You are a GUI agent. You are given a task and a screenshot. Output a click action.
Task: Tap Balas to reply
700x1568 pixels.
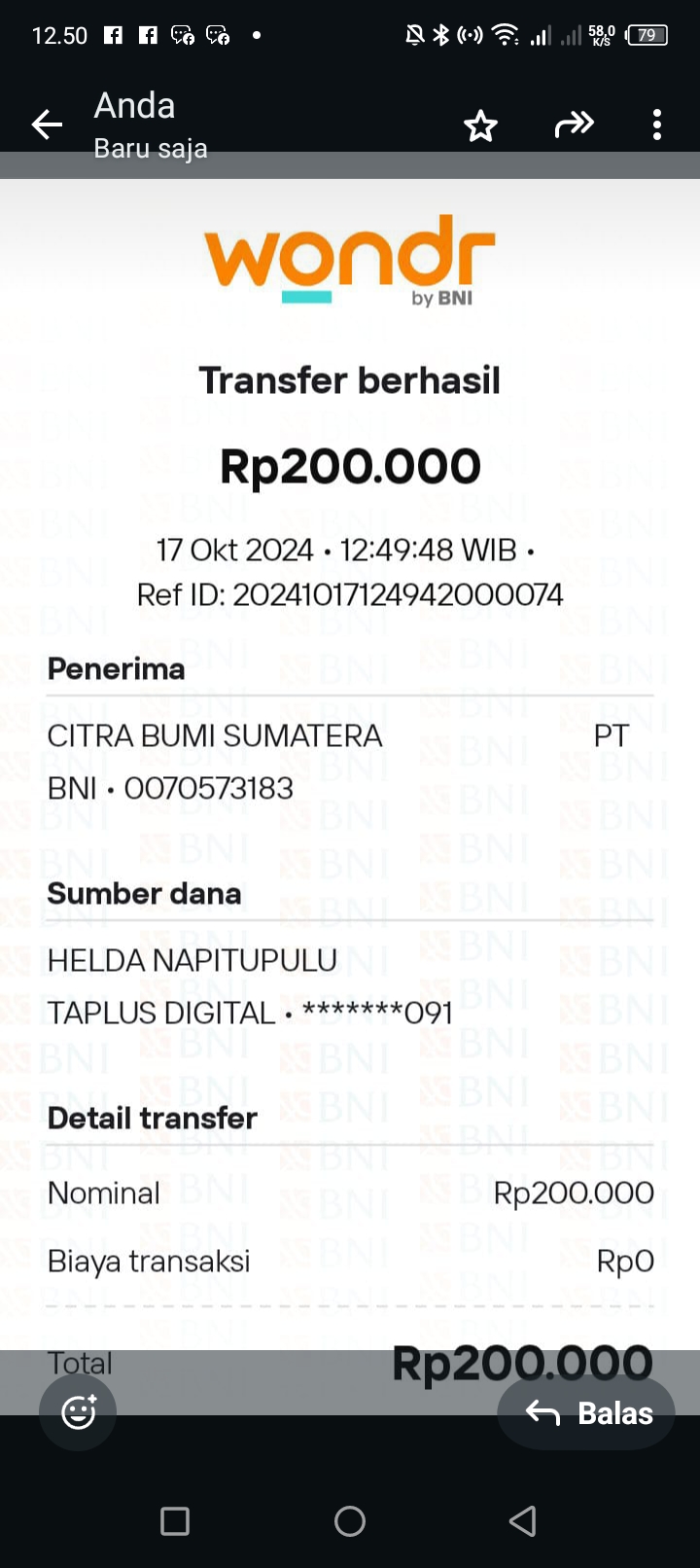point(588,1412)
